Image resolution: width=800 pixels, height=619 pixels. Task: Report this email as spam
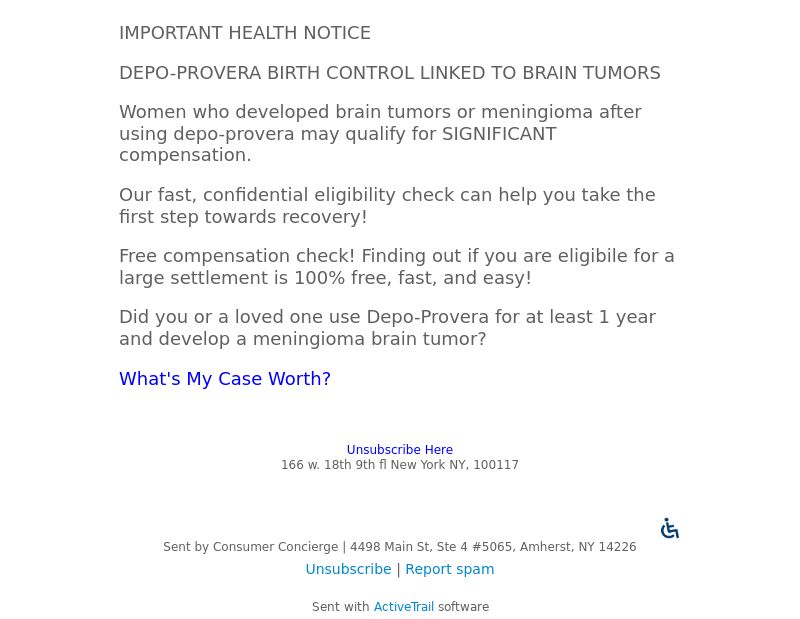pyautogui.click(x=449, y=569)
